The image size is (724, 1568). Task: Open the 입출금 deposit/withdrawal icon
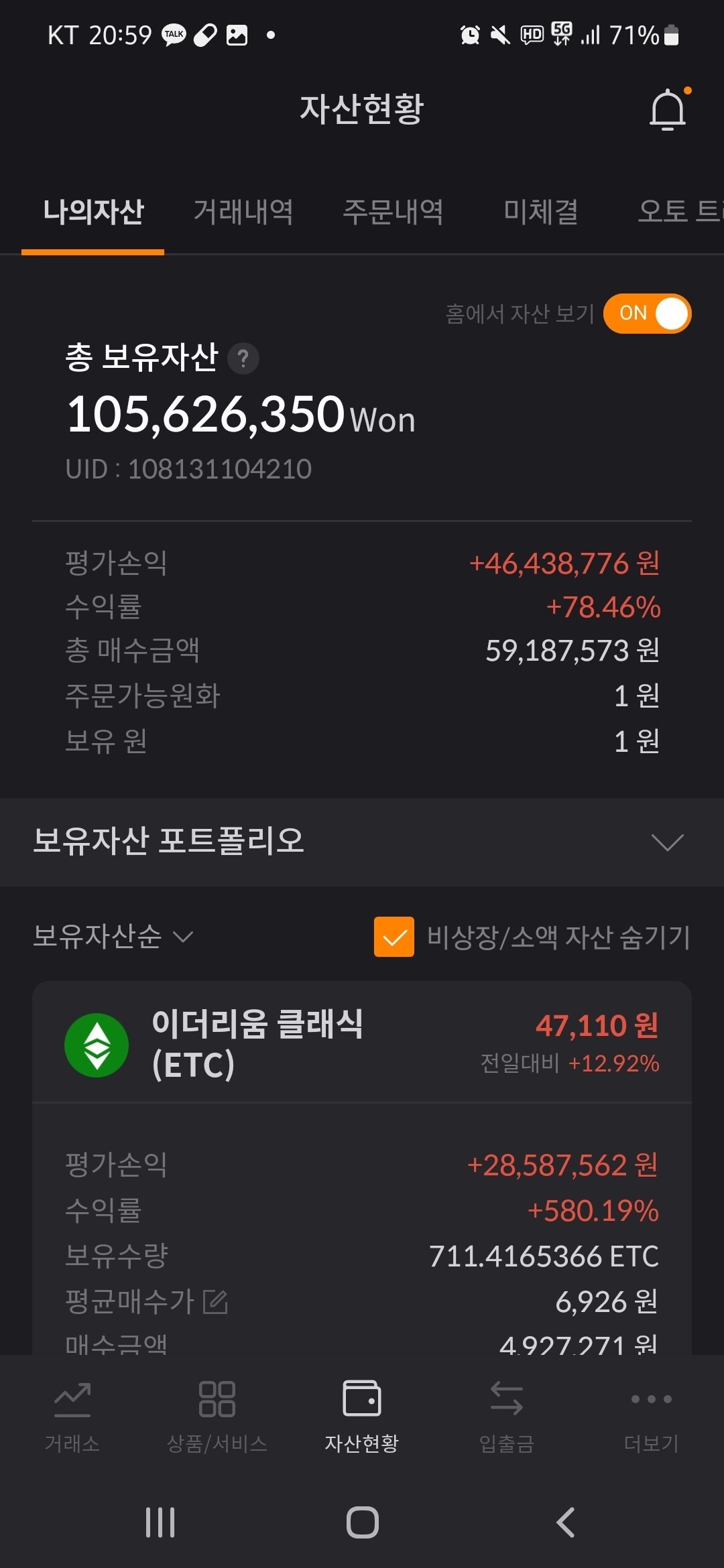(506, 1414)
